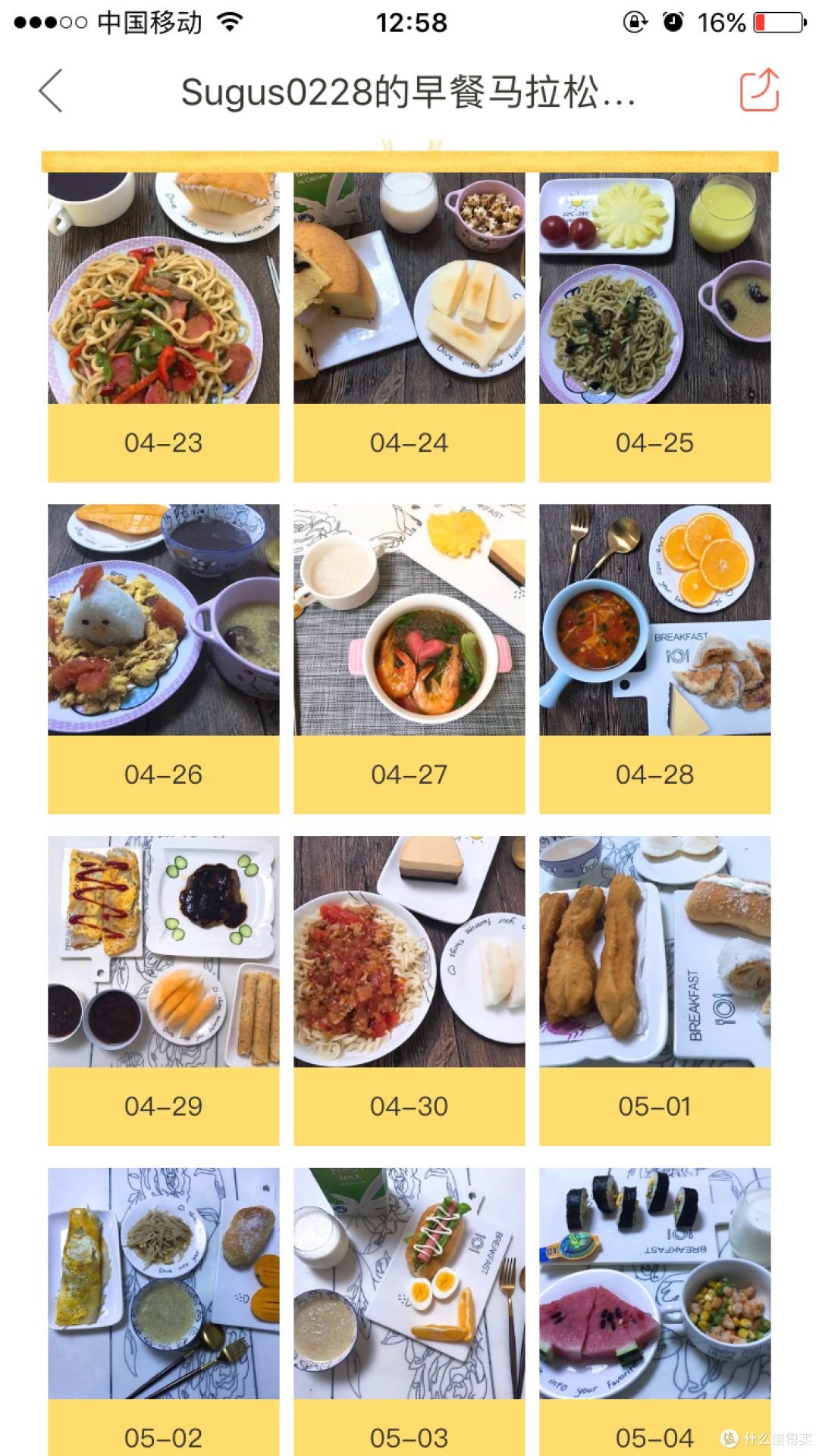View the 05-02 breakfast photo
Image resolution: width=819 pixels, height=1456 pixels.
tap(163, 1312)
